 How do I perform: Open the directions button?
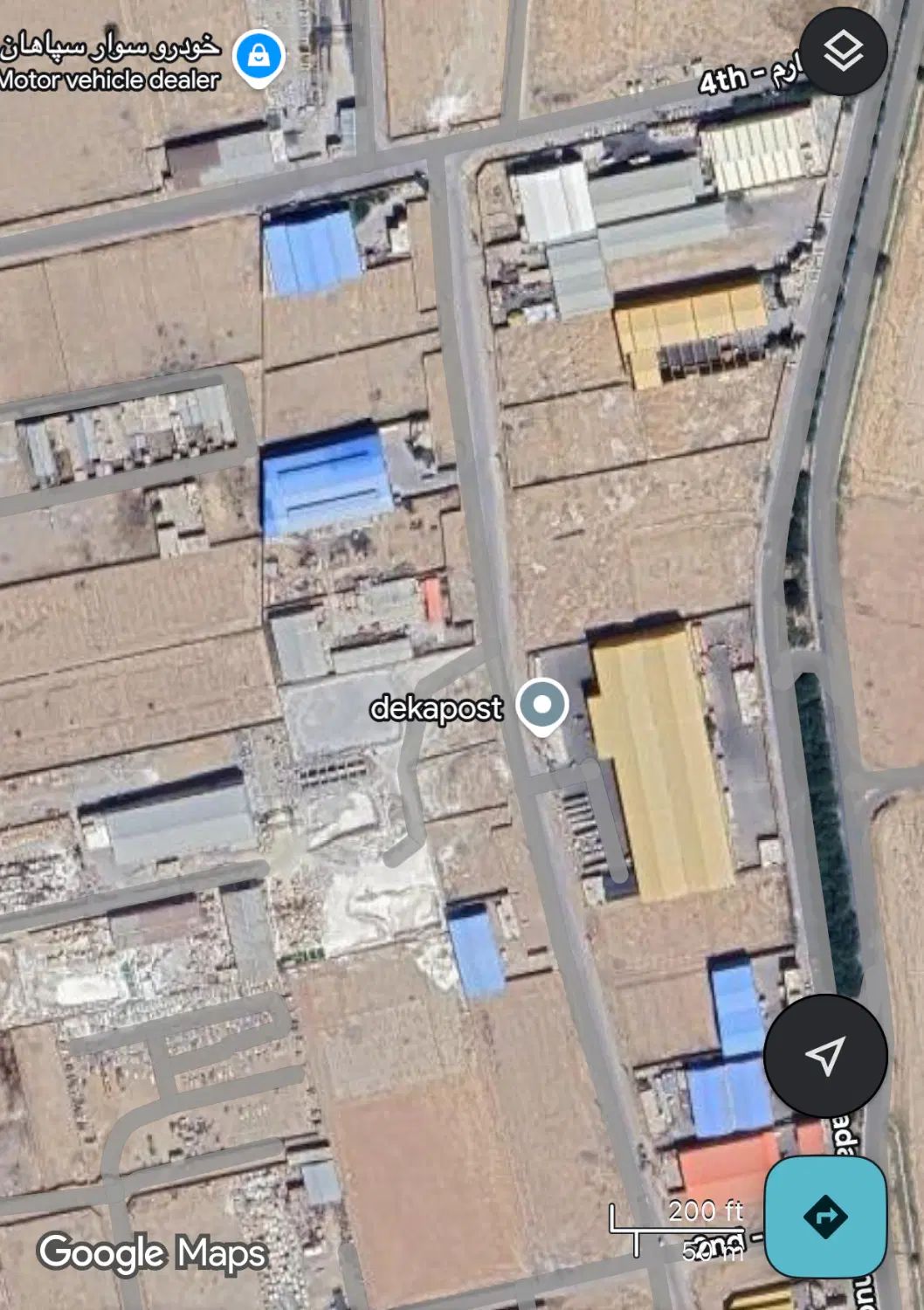825,1216
